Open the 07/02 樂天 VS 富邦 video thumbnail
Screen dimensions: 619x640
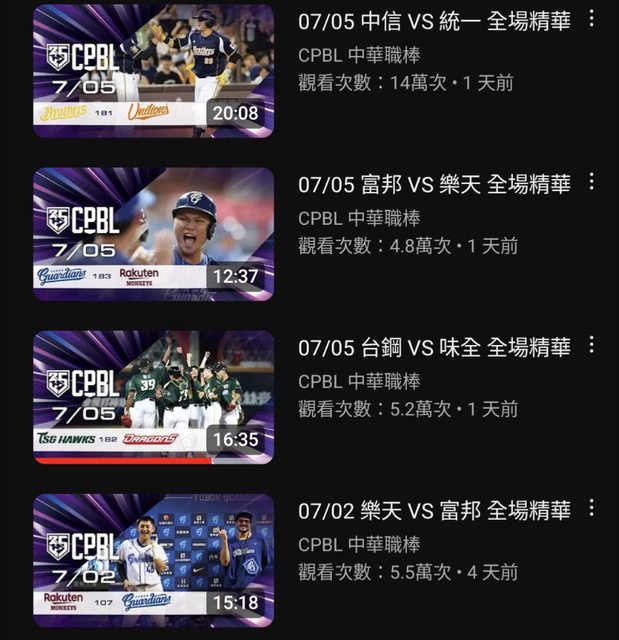point(153,560)
